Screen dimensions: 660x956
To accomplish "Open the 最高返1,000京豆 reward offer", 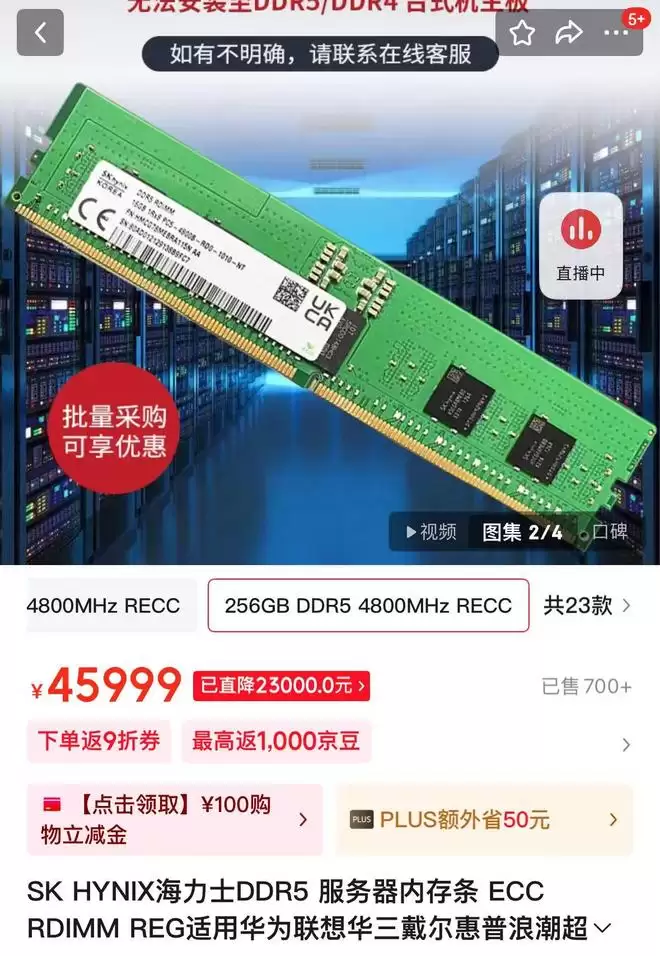I will click(x=275, y=742).
